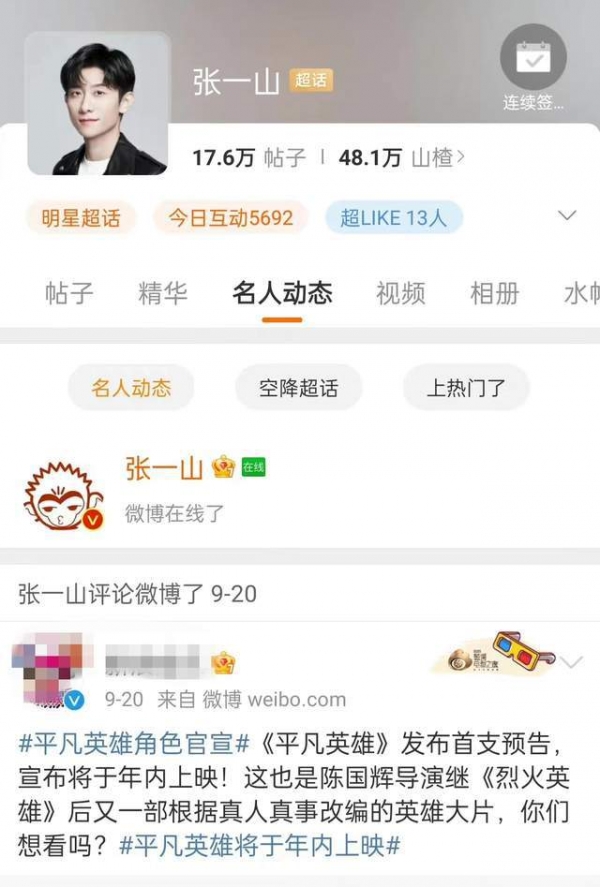600x887 pixels.
Task: Select the 上热门了 filter chip
Action: pyautogui.click(x=466, y=388)
